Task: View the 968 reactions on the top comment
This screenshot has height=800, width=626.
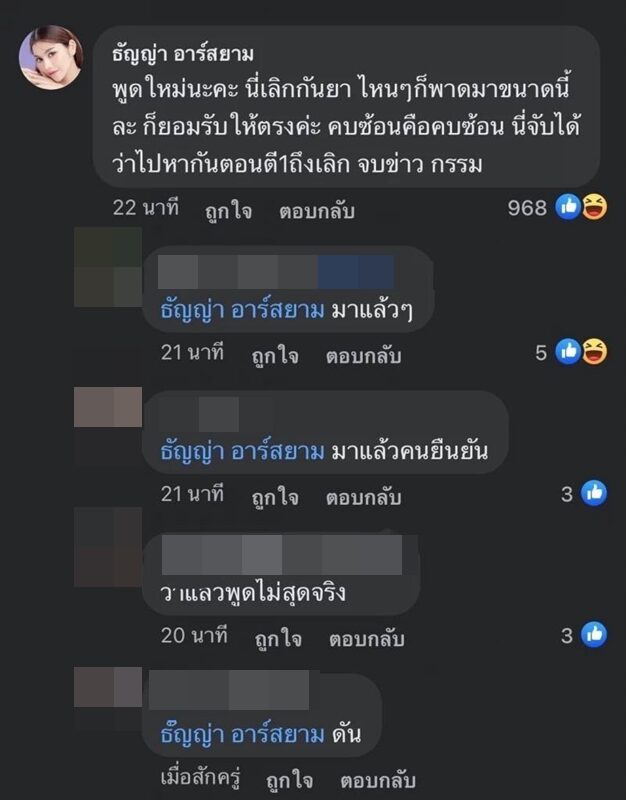Action: click(572, 208)
